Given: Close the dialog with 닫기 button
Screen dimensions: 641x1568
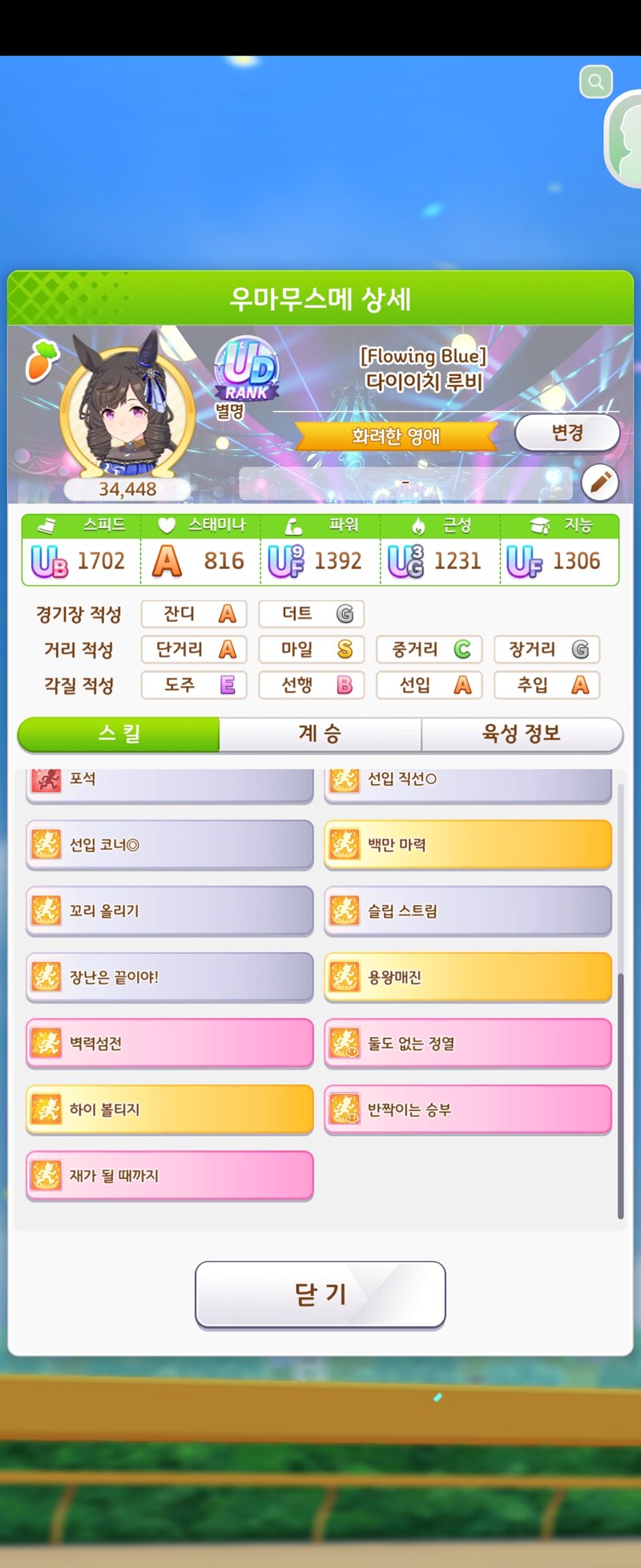Looking at the screenshot, I should coord(320,1294).
